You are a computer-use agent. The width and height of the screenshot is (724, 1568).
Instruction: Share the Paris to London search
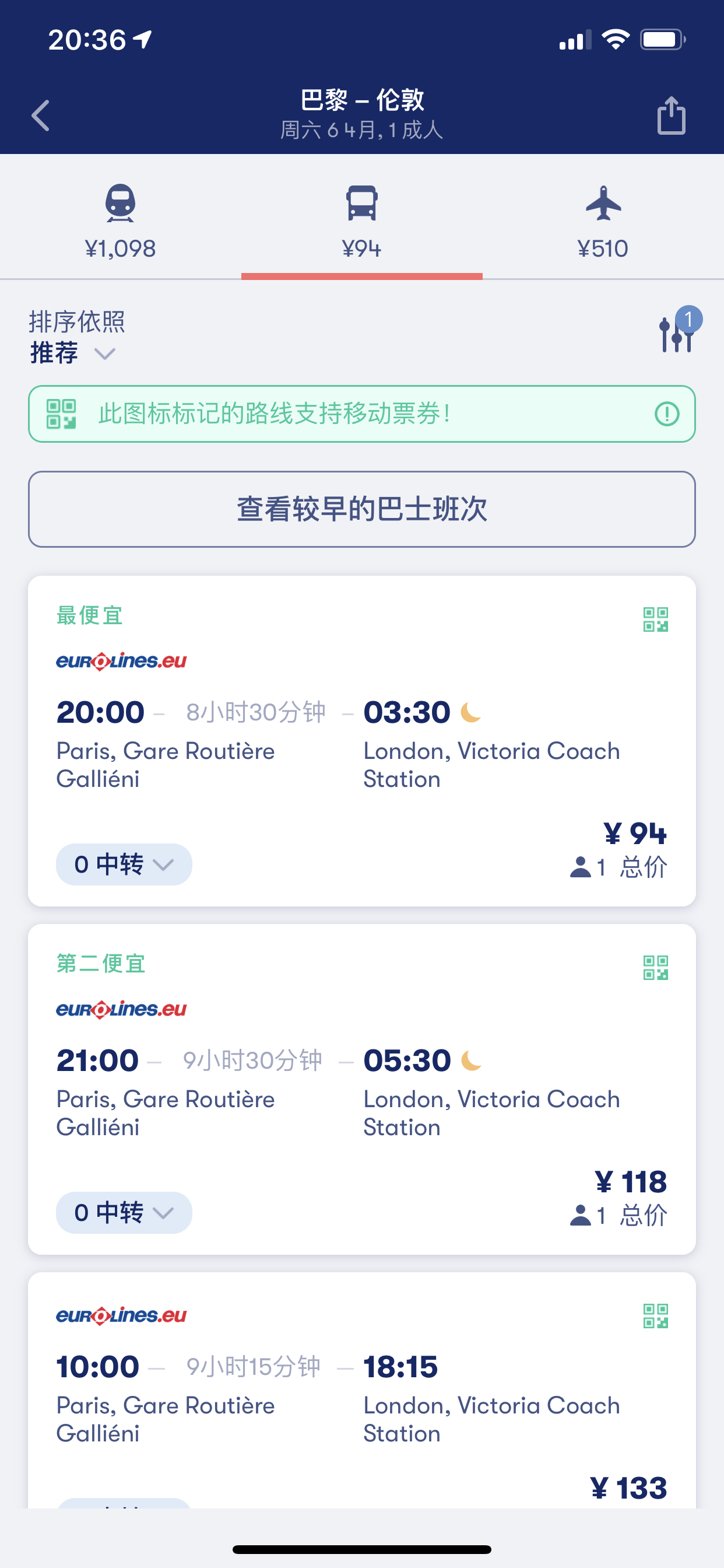click(671, 115)
